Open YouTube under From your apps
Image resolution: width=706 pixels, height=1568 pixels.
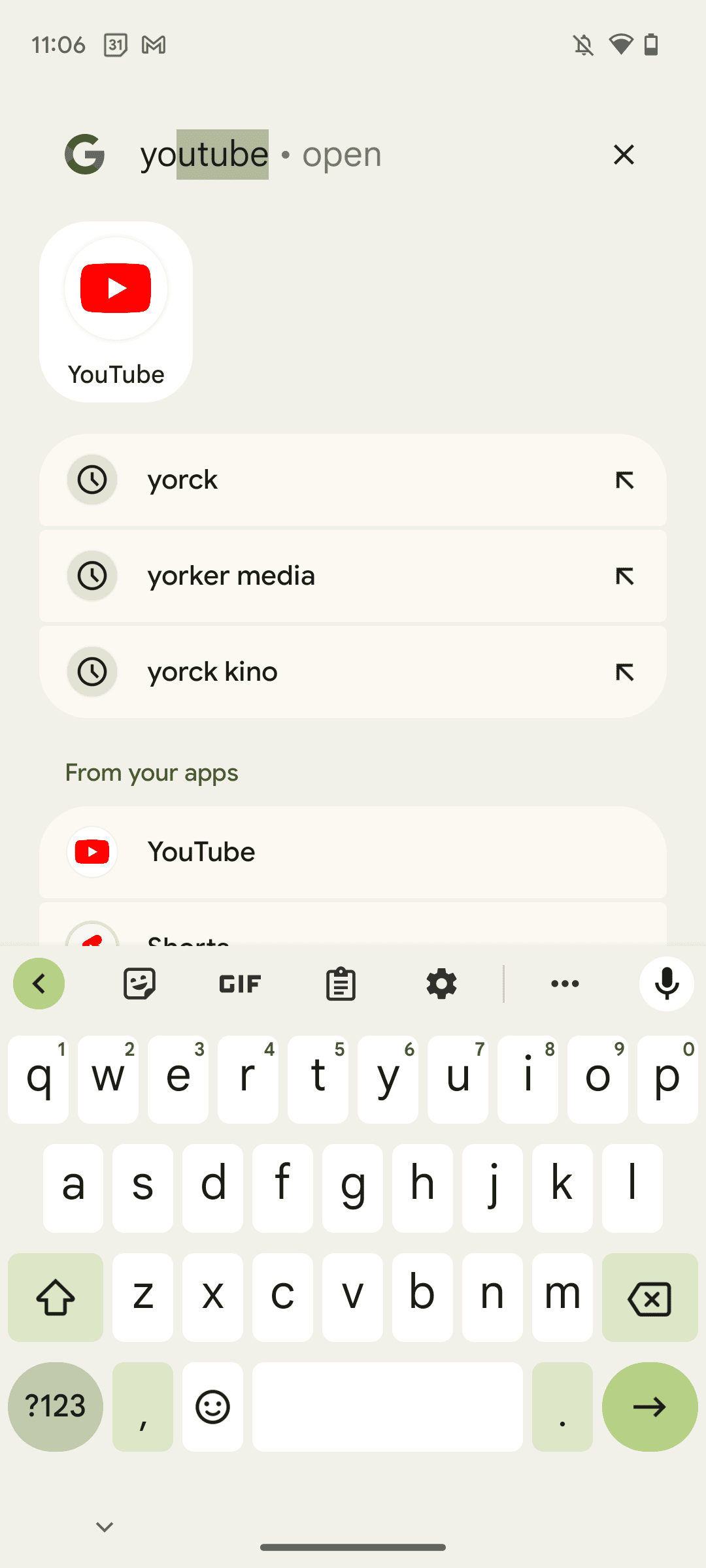pos(353,852)
